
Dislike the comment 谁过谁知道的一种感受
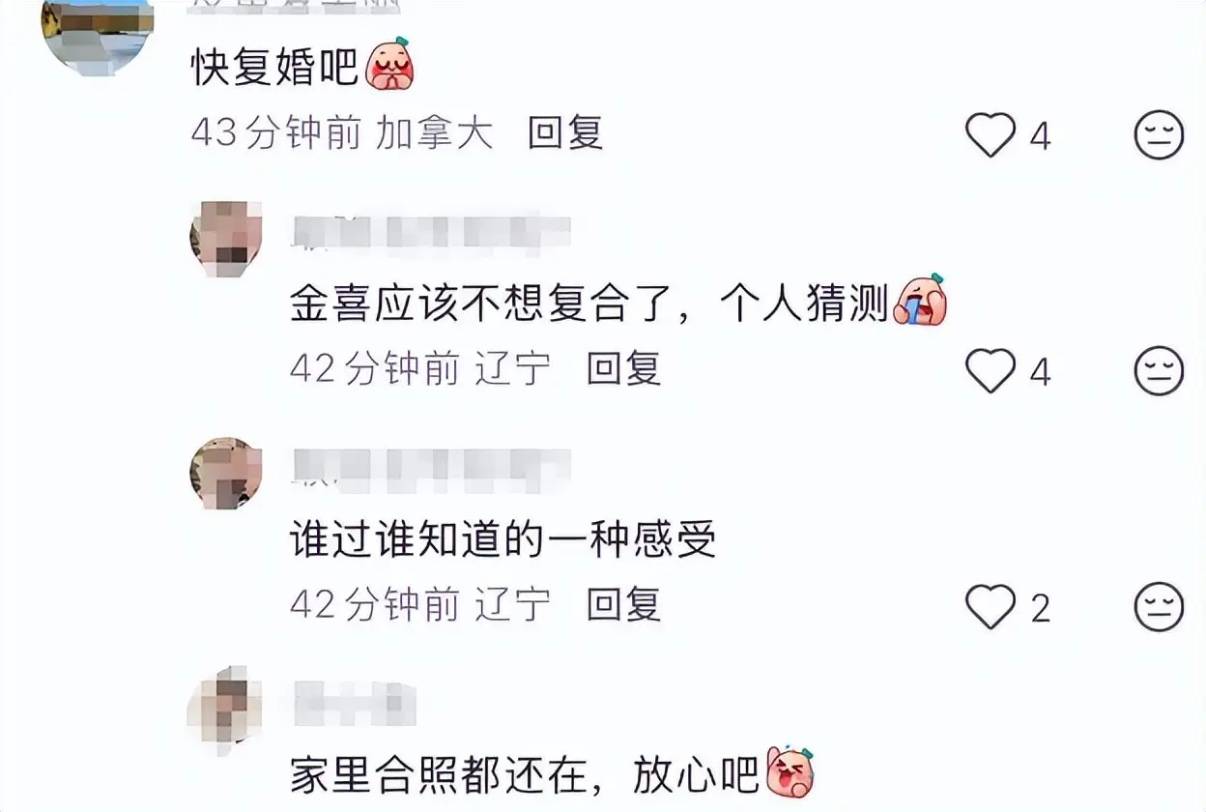(x=1159, y=607)
